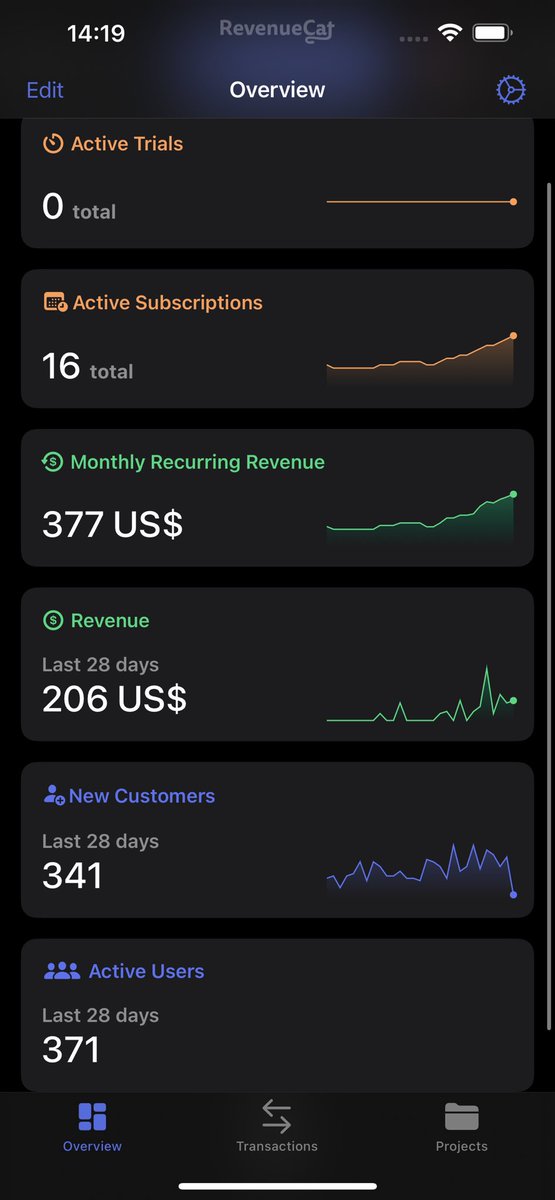The width and height of the screenshot is (555, 1200).
Task: Switch to the Projects tab
Action: coord(462,1127)
